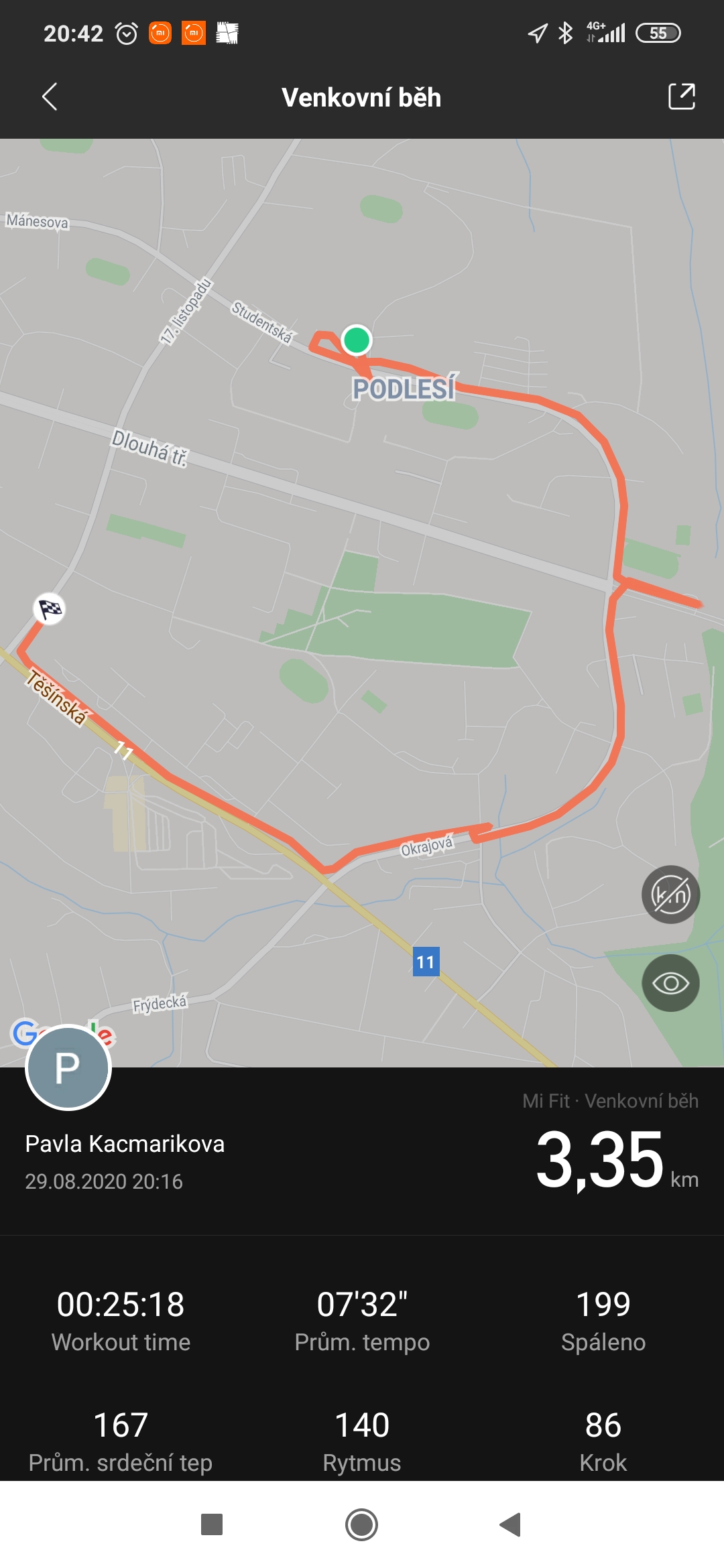Go back from Venkovní běh screen

tap(50, 97)
